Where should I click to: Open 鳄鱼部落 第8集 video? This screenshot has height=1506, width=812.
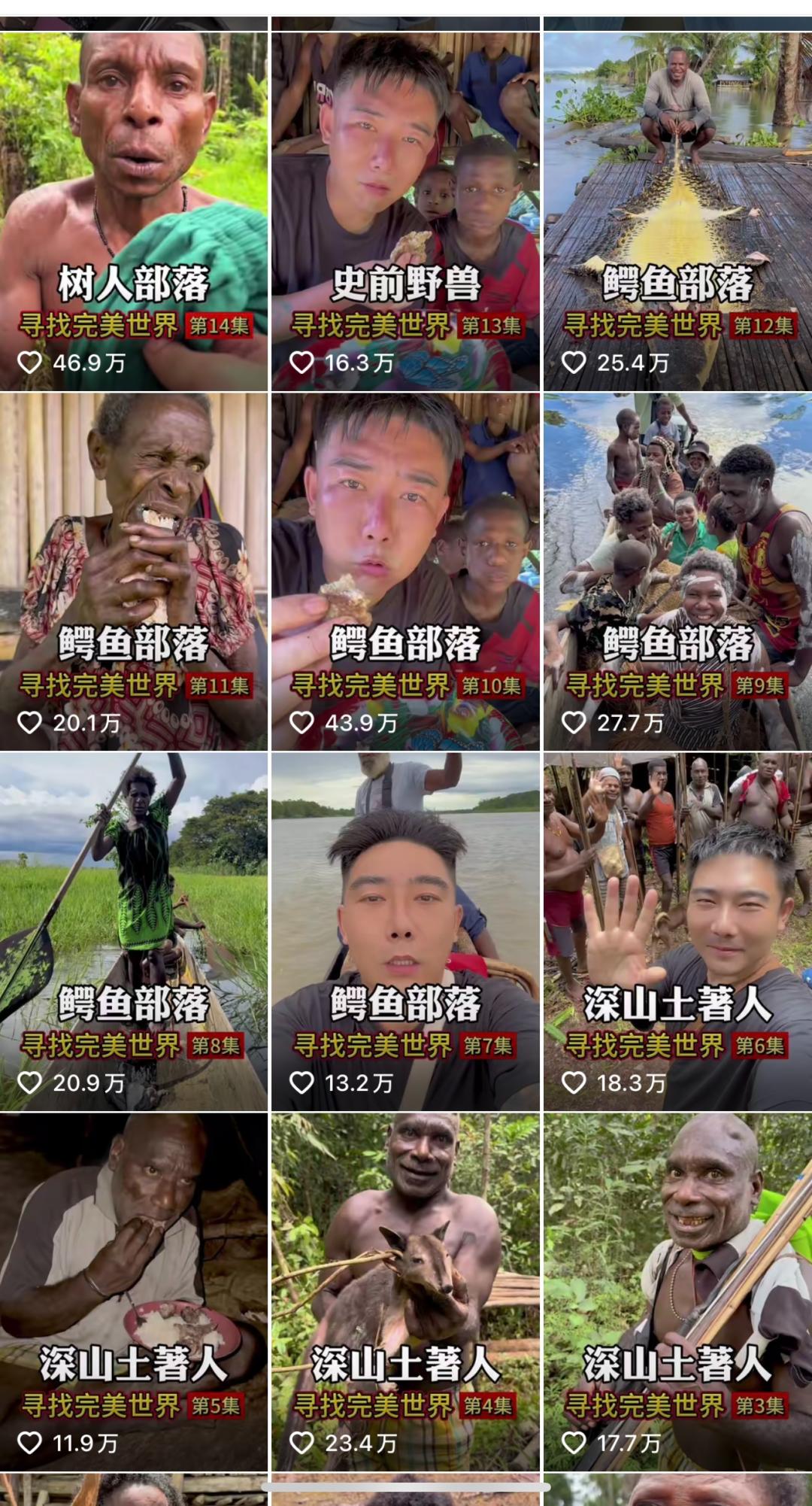pos(134,931)
